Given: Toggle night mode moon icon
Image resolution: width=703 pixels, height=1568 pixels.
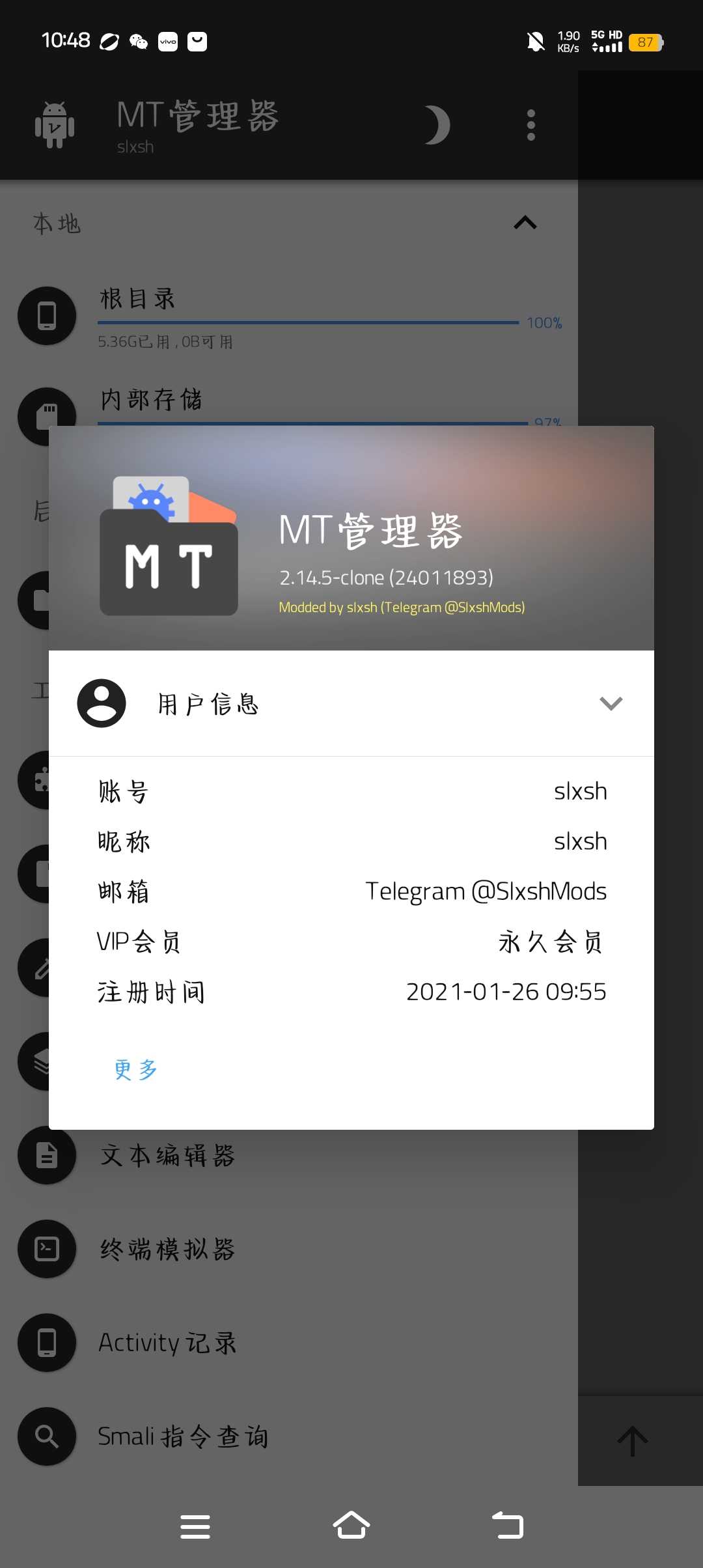Looking at the screenshot, I should click(x=437, y=125).
